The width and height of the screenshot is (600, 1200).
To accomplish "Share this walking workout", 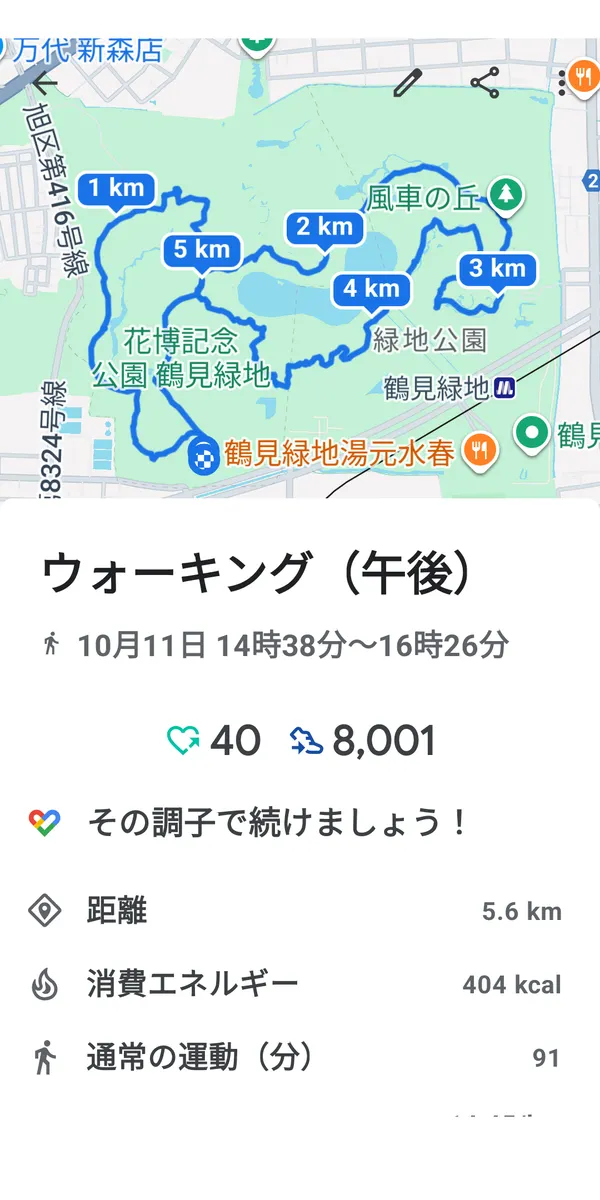I will (x=485, y=83).
